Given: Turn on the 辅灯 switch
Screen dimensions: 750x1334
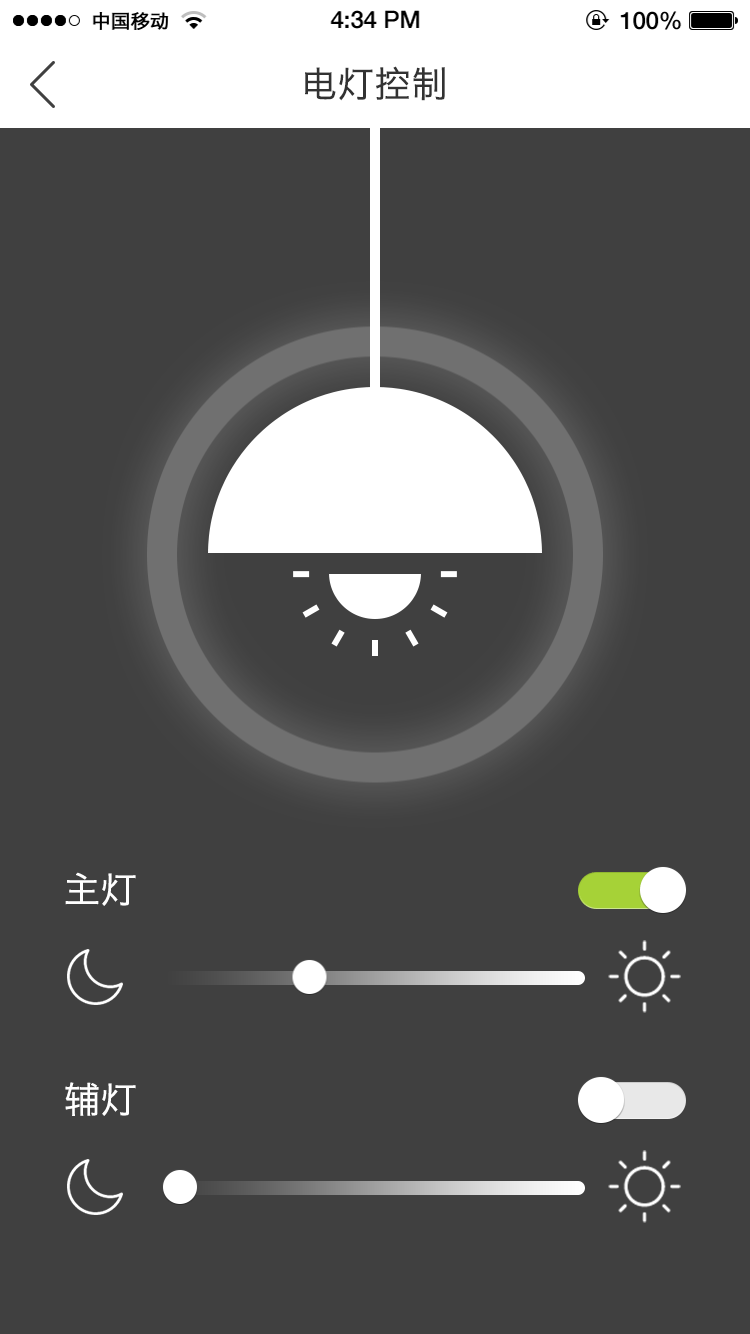Looking at the screenshot, I should point(632,1099).
